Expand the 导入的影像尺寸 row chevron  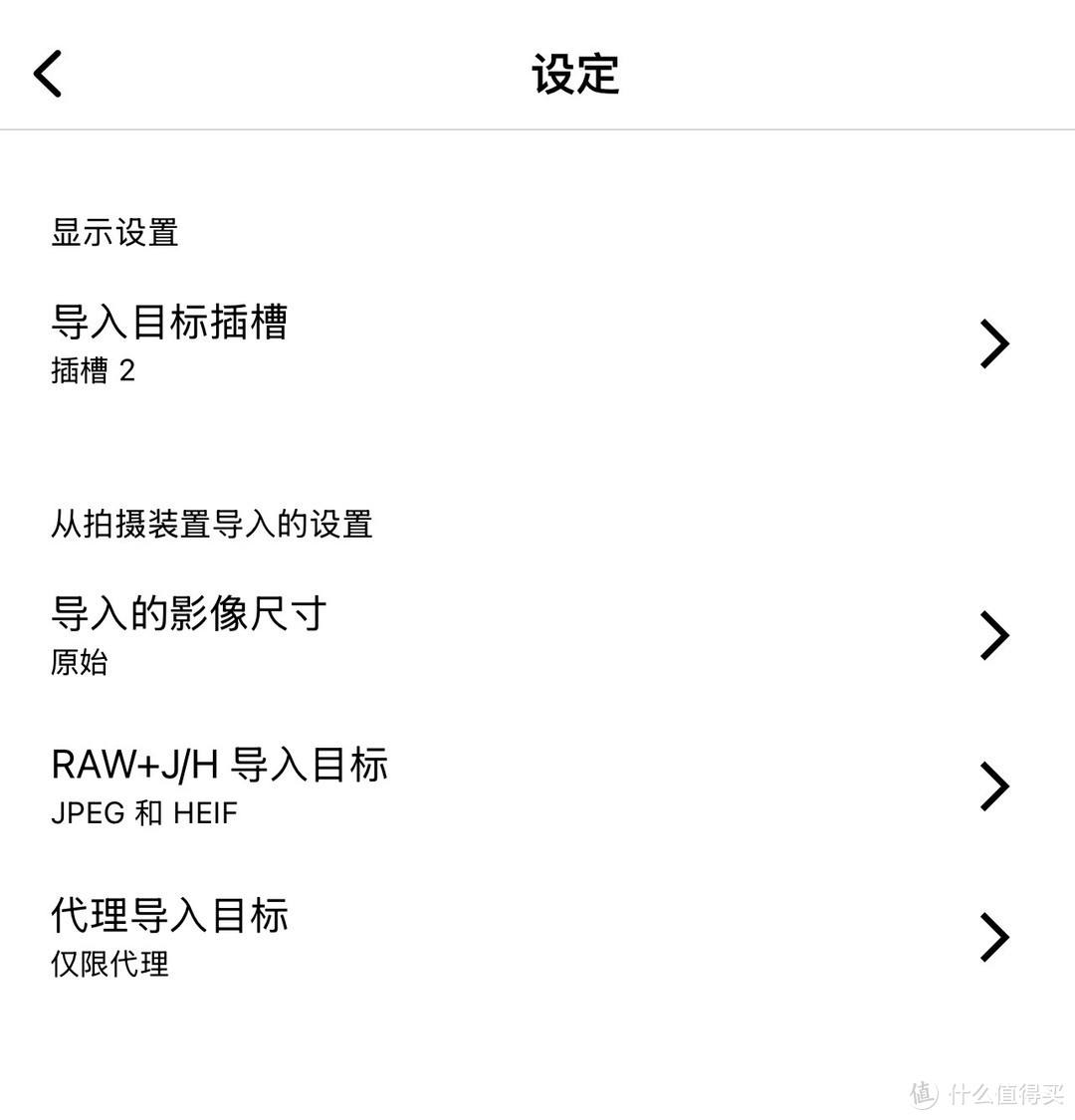(992, 634)
